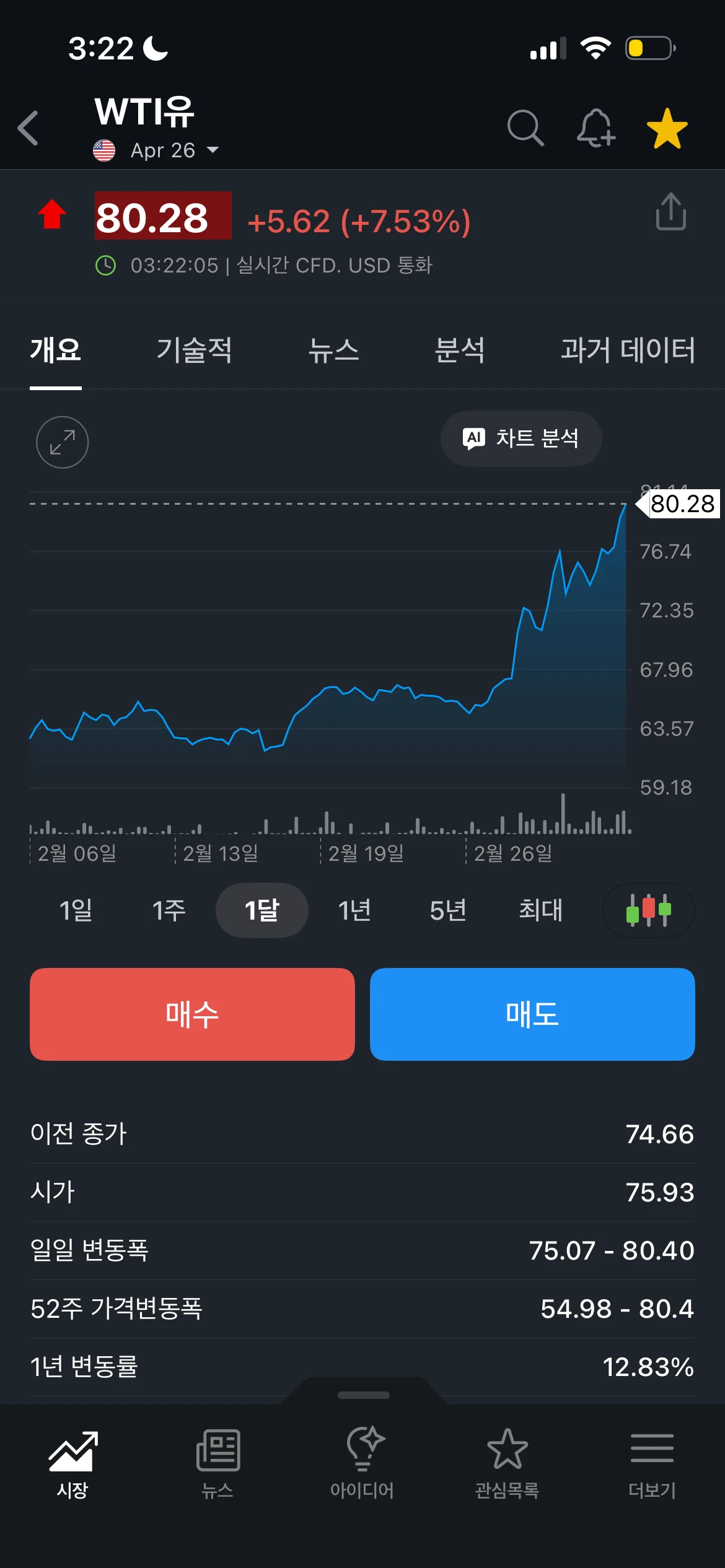The height and width of the screenshot is (1568, 725).
Task: Switch to candlestick chart type
Action: (x=648, y=910)
